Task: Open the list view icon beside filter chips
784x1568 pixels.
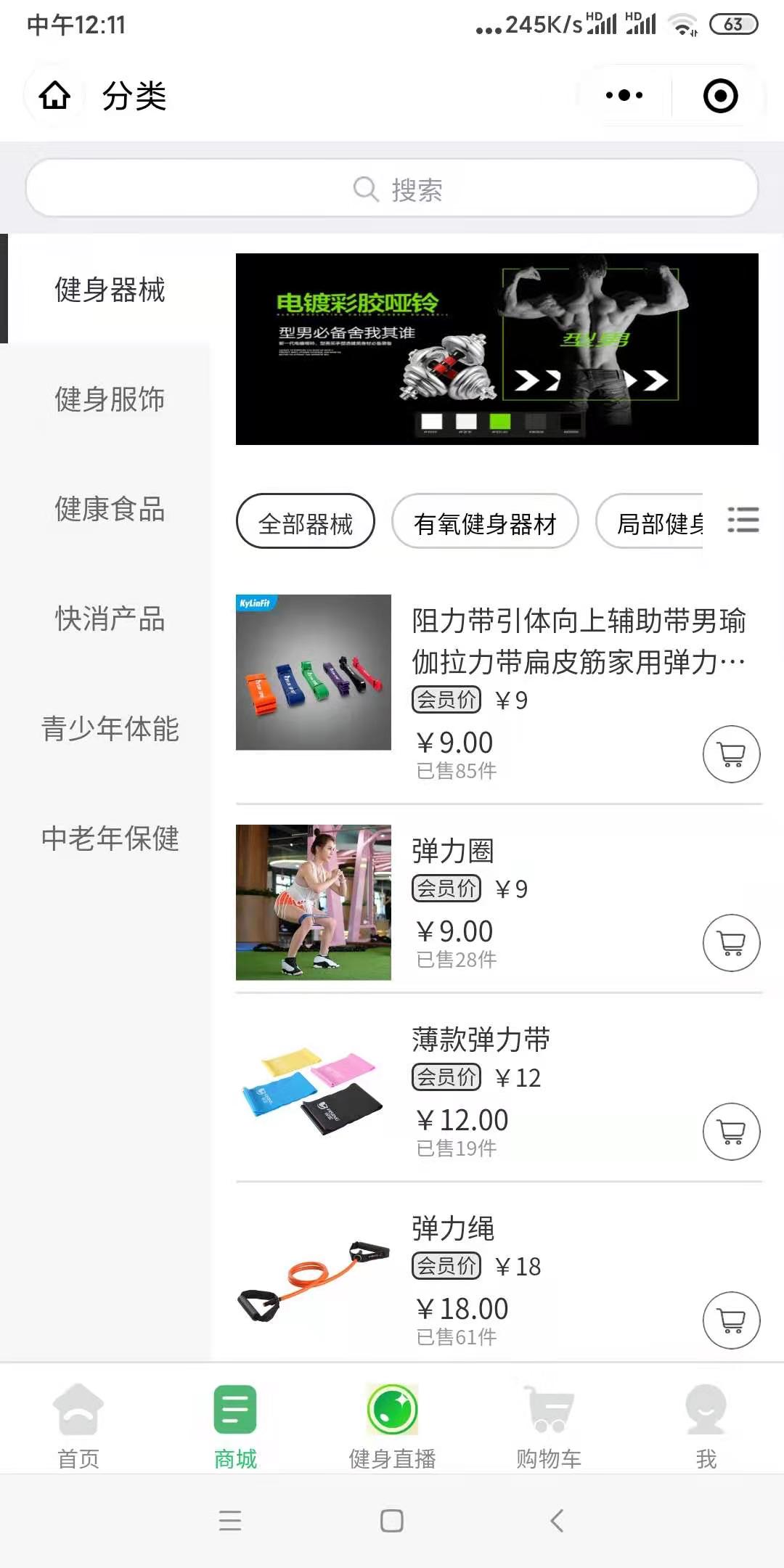Action: 743,521
